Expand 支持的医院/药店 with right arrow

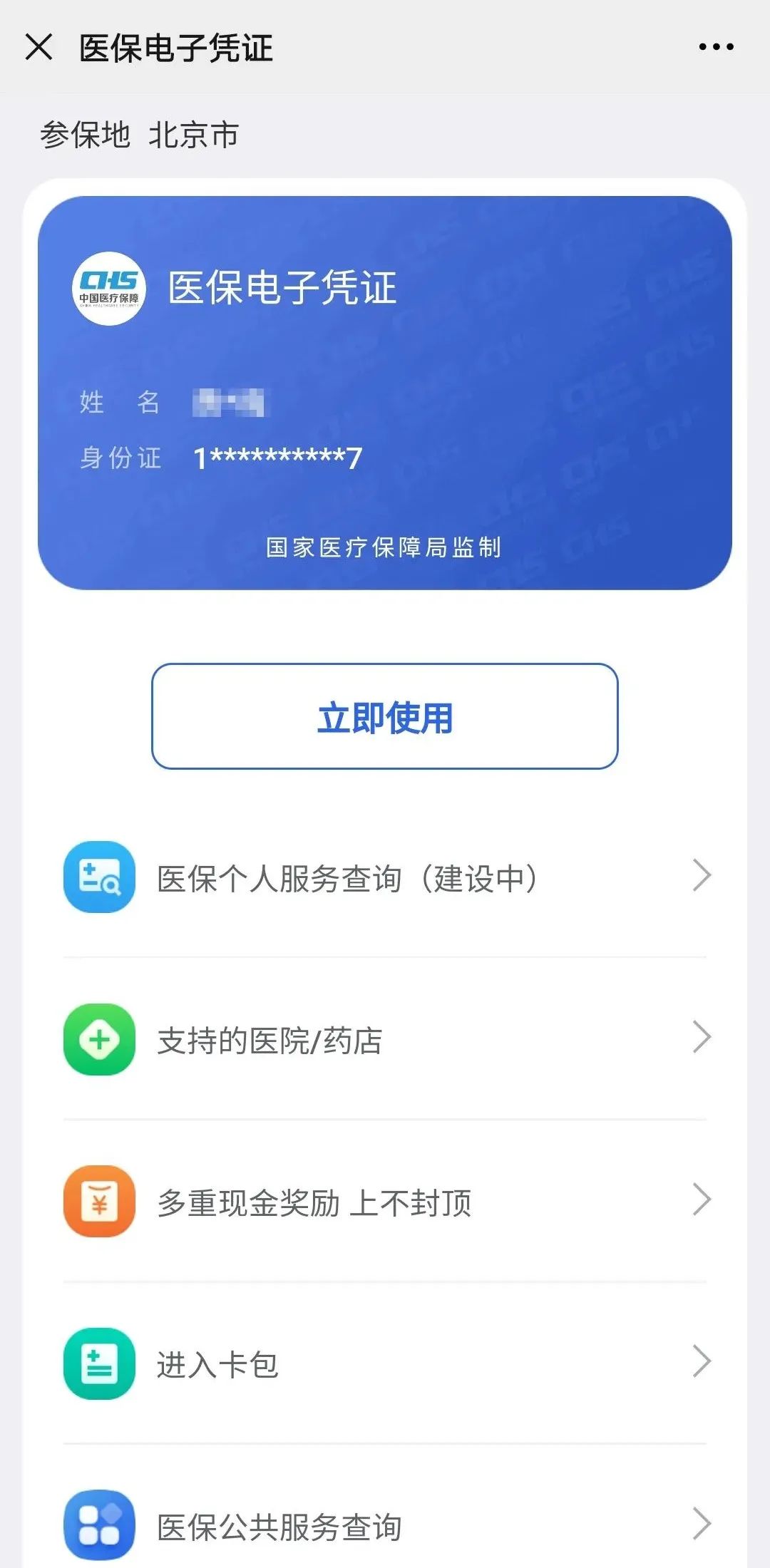pos(702,1039)
